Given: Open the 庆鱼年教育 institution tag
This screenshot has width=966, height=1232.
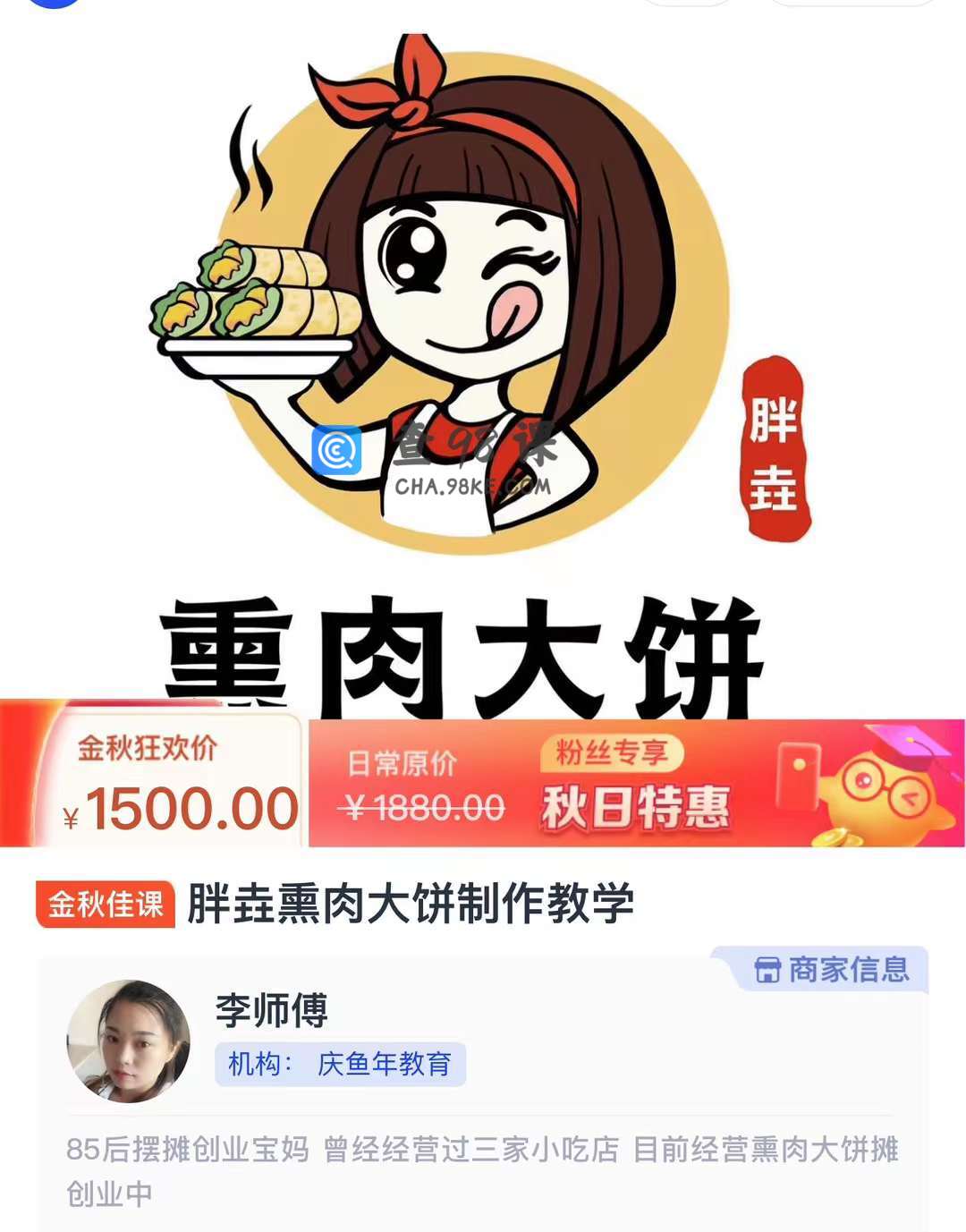Looking at the screenshot, I should [341, 1064].
